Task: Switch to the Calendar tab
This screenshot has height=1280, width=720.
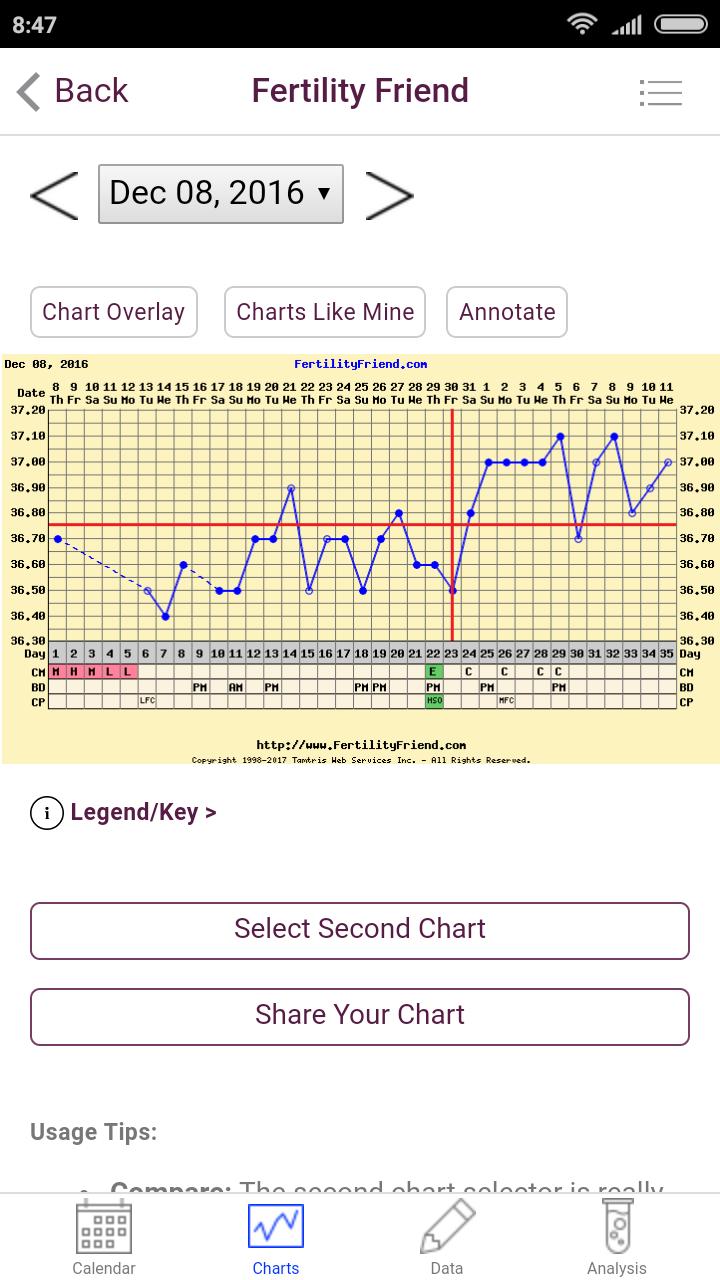Action: point(104,1240)
